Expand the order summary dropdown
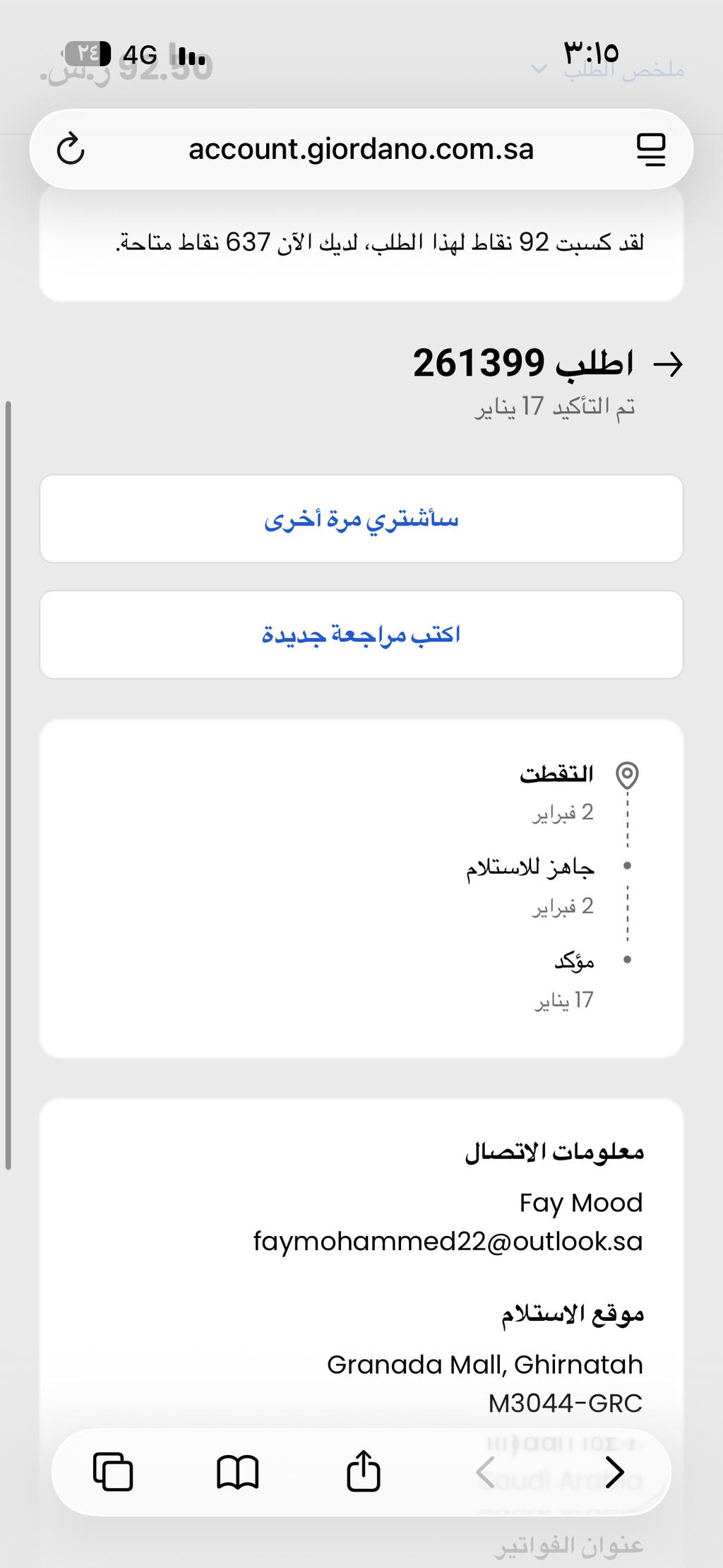The image size is (723, 1568). [607, 69]
